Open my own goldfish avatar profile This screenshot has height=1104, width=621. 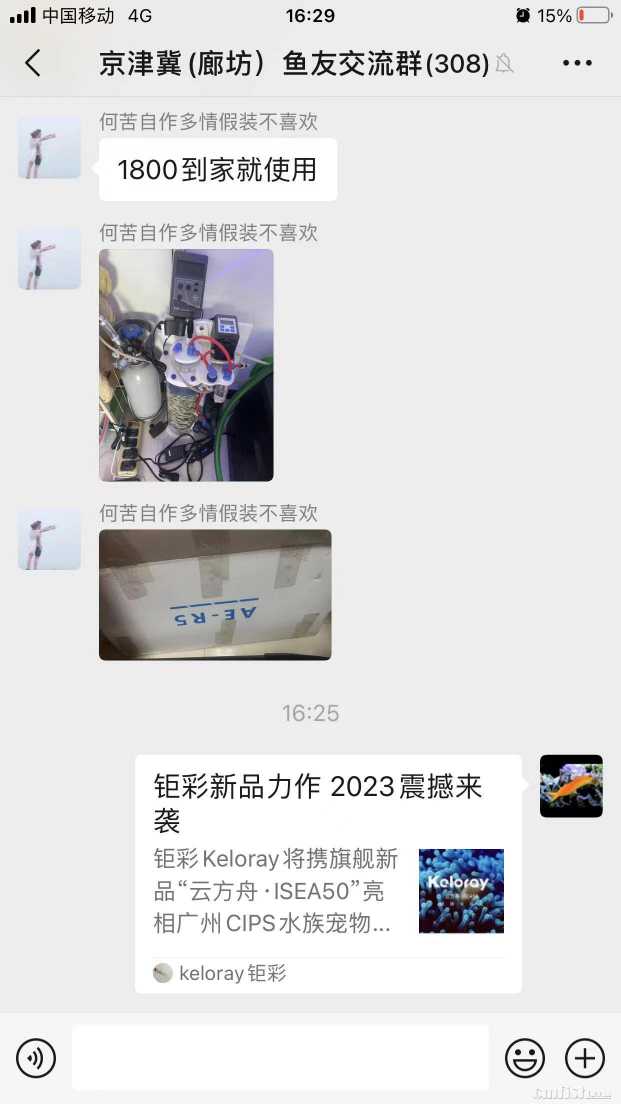click(x=571, y=786)
